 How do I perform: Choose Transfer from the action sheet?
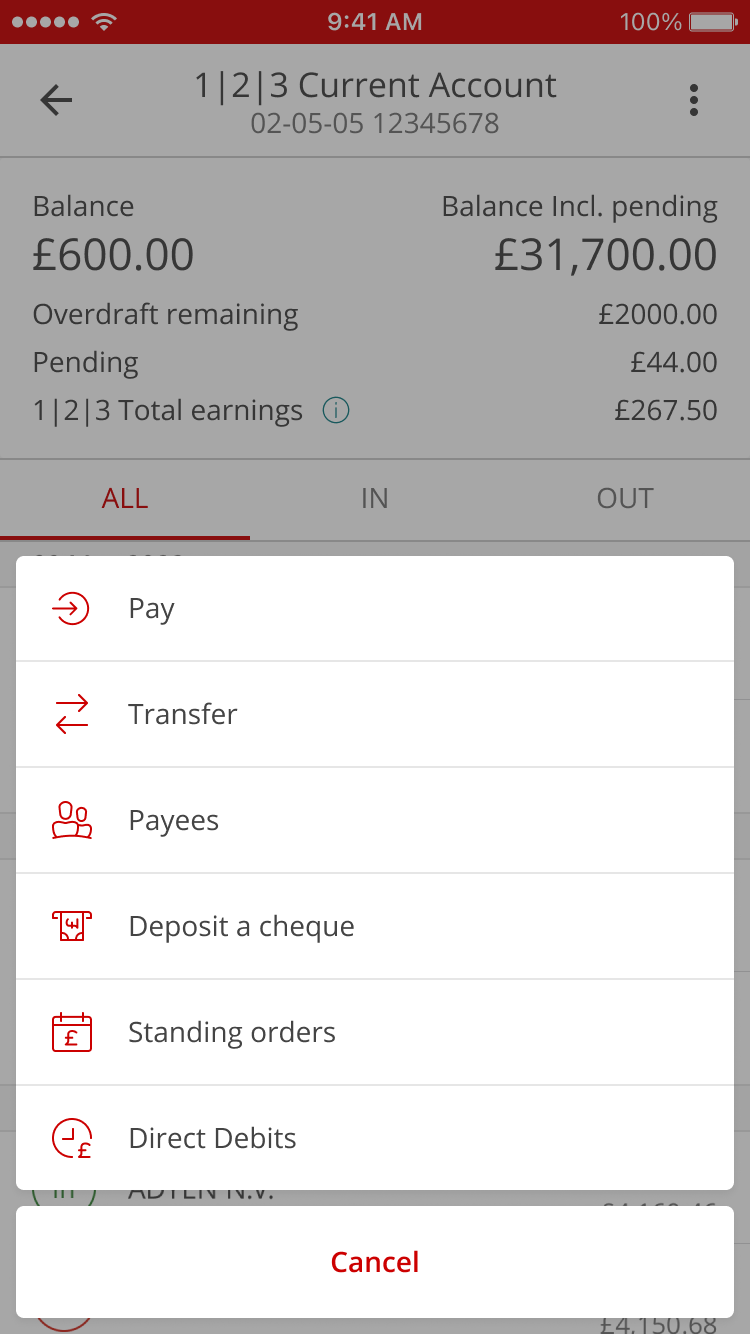(x=183, y=714)
